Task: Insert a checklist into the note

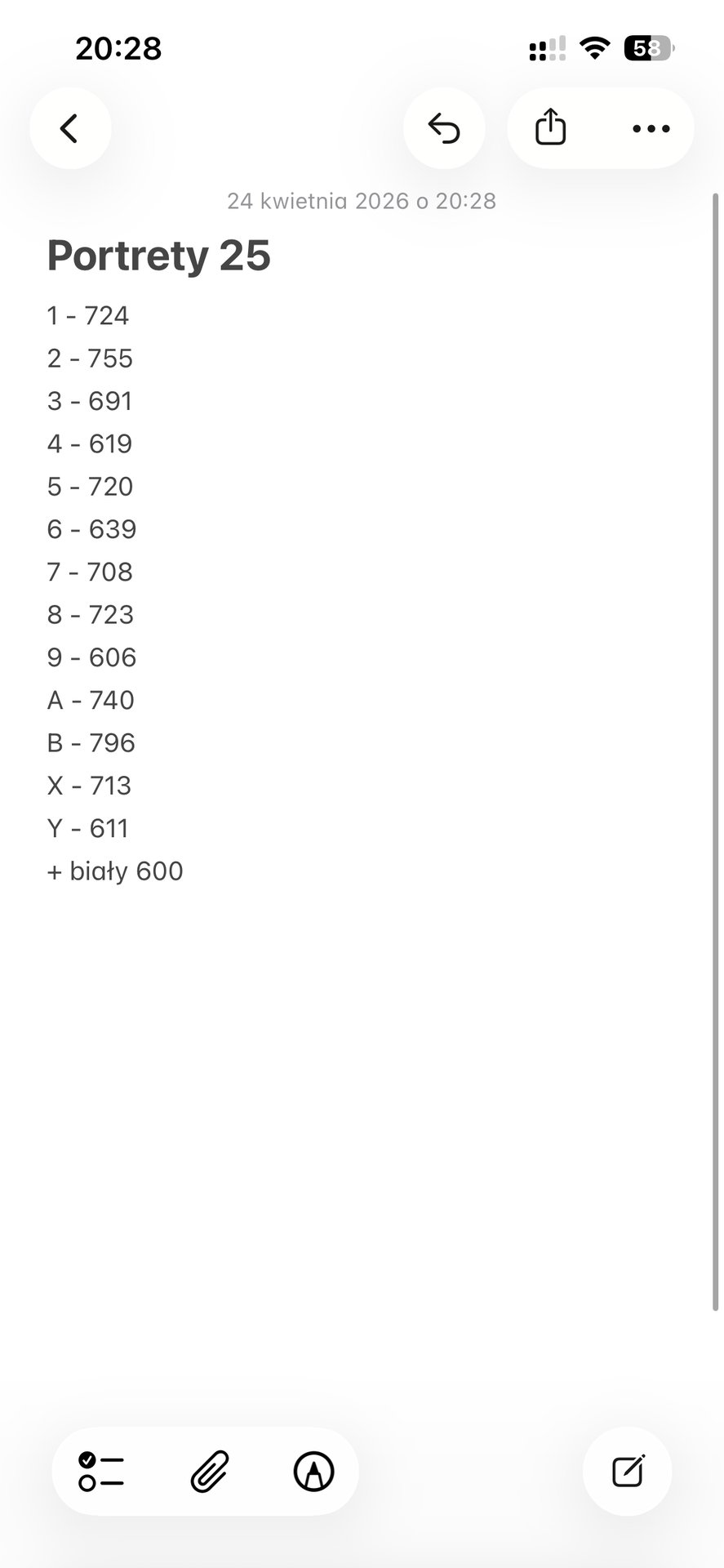Action: click(x=101, y=1472)
